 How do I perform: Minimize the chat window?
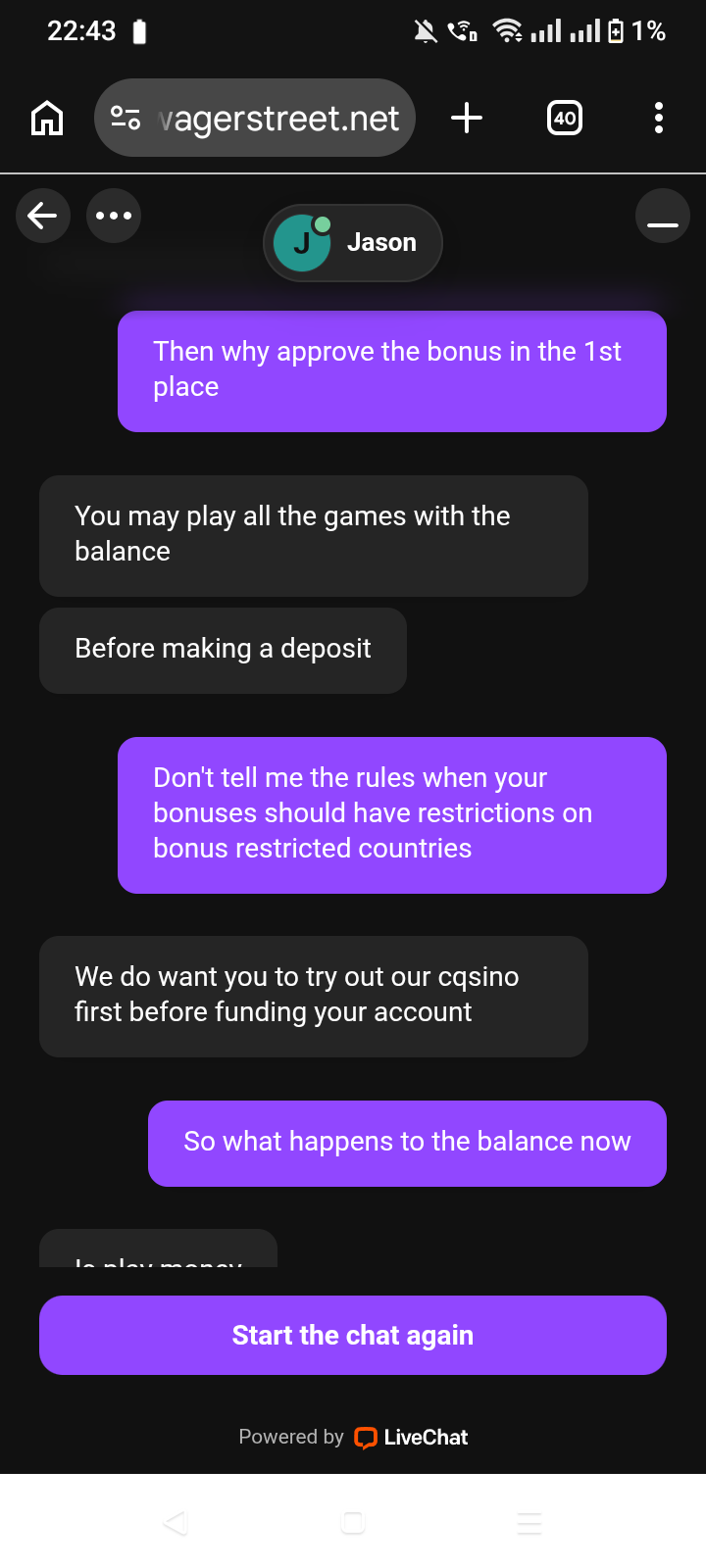pos(663,216)
